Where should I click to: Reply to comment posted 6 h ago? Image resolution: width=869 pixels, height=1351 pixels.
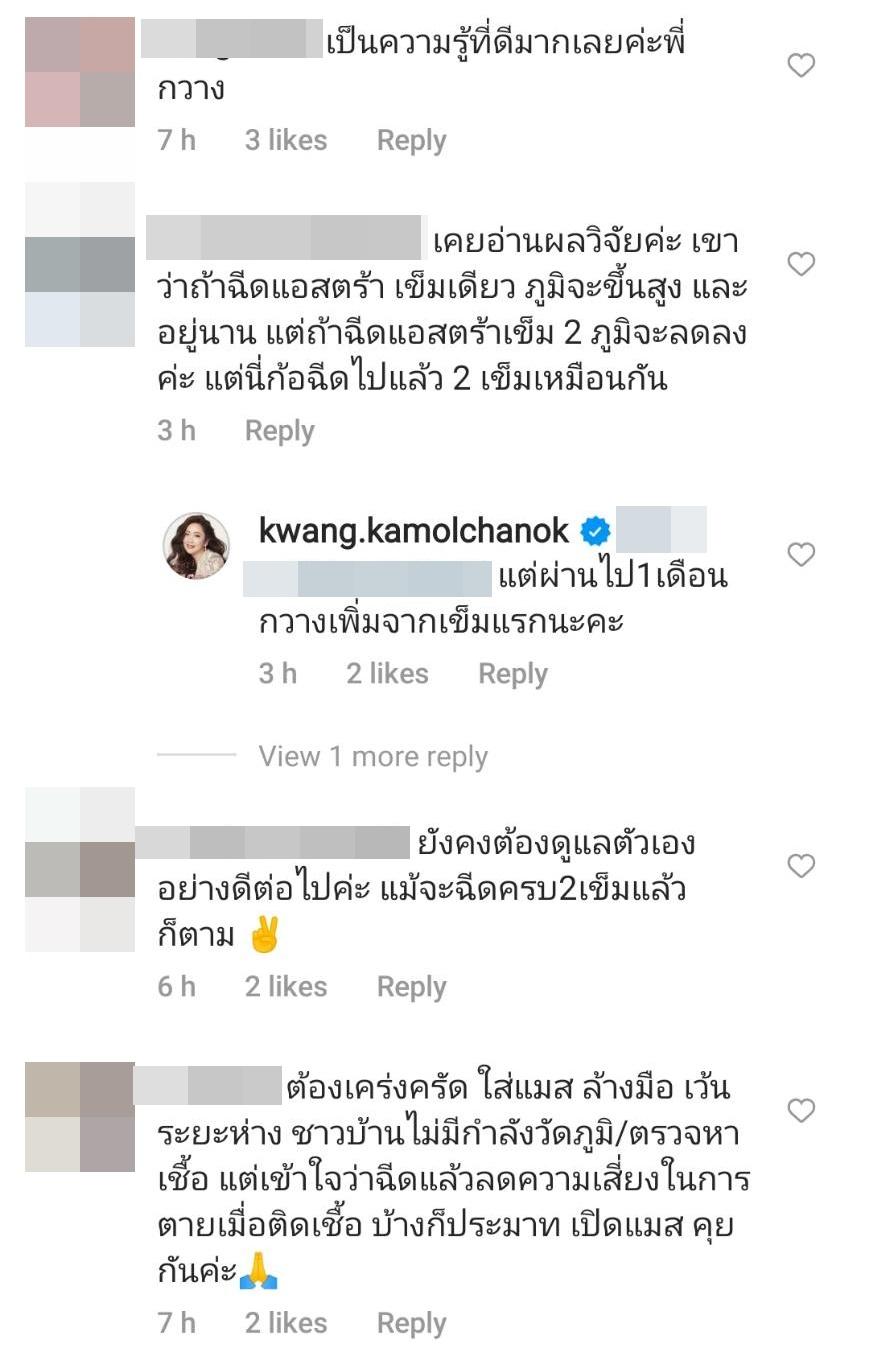click(411, 987)
